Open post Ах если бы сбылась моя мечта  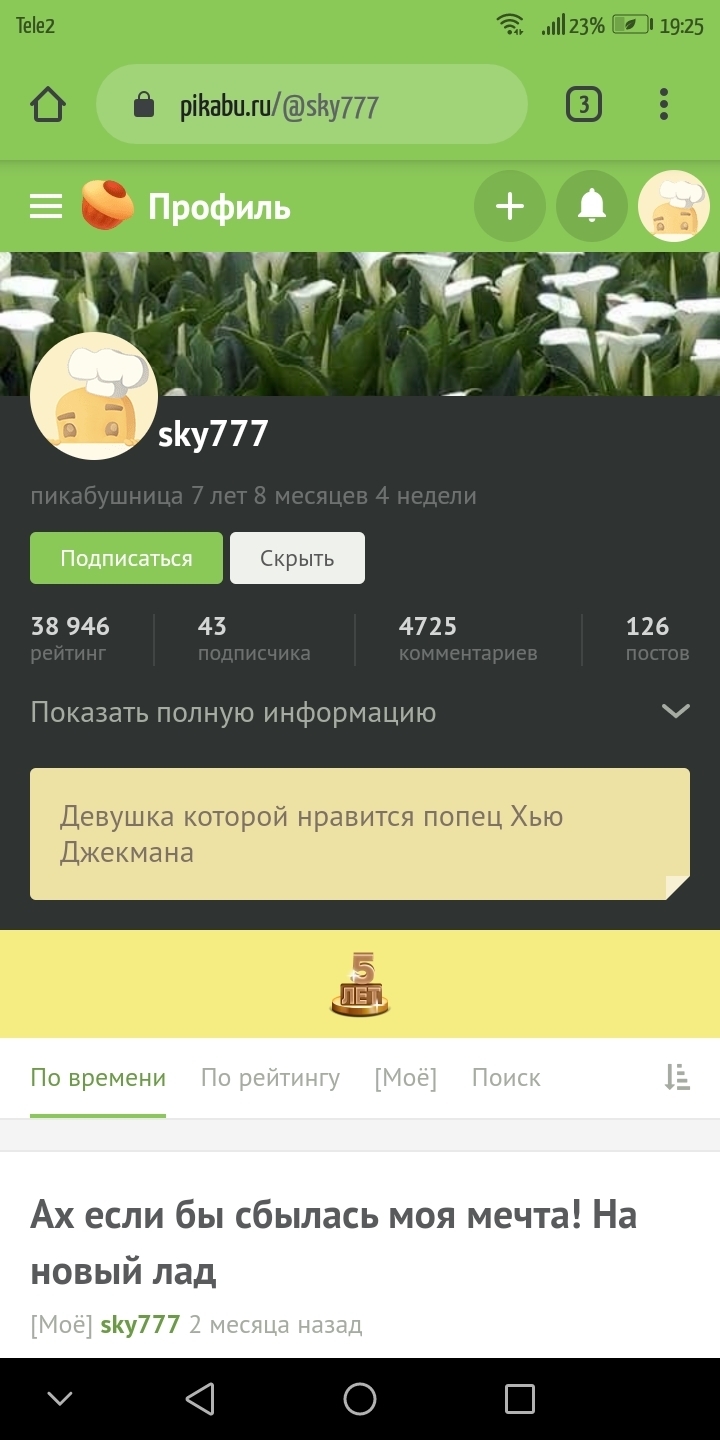point(333,1243)
